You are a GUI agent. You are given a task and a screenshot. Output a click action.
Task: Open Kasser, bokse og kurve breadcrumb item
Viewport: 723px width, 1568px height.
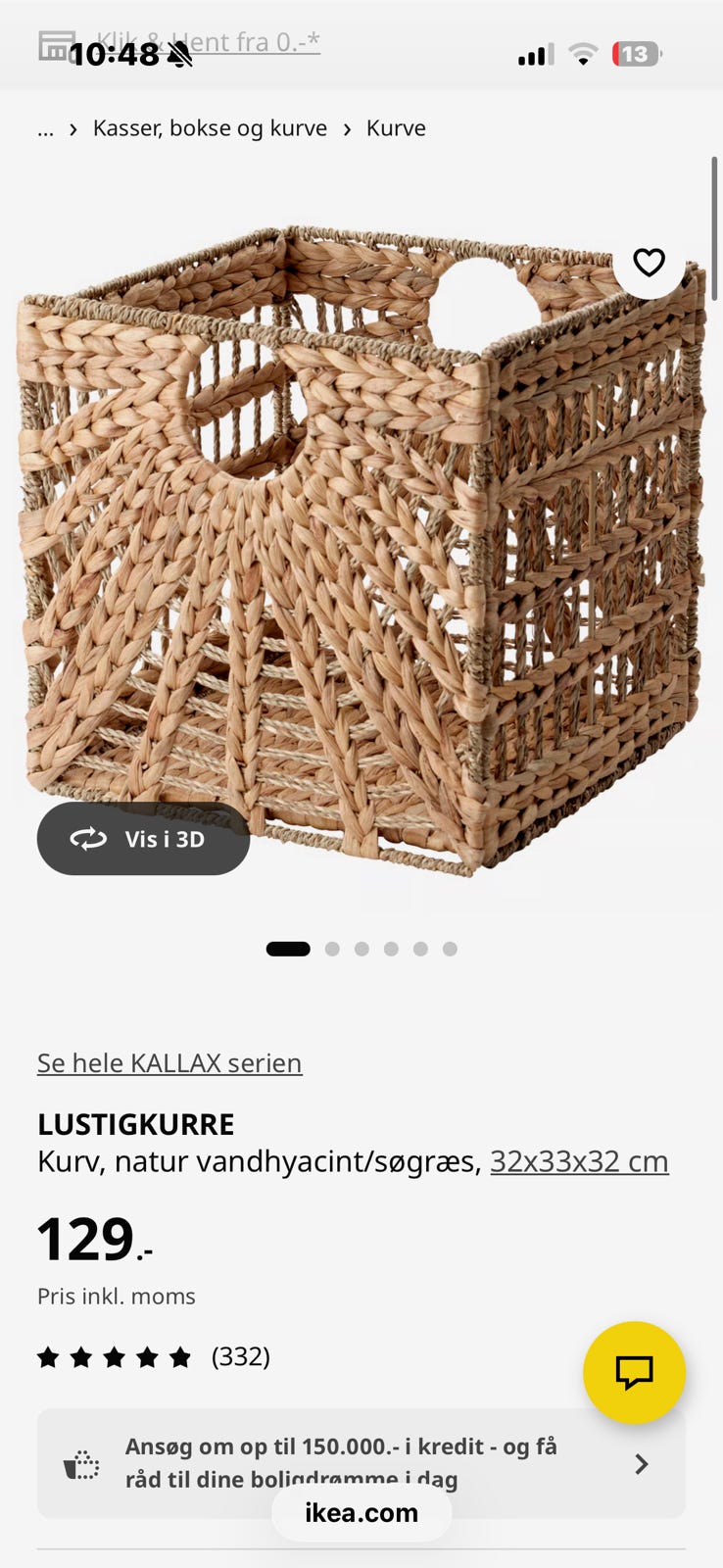pos(210,127)
